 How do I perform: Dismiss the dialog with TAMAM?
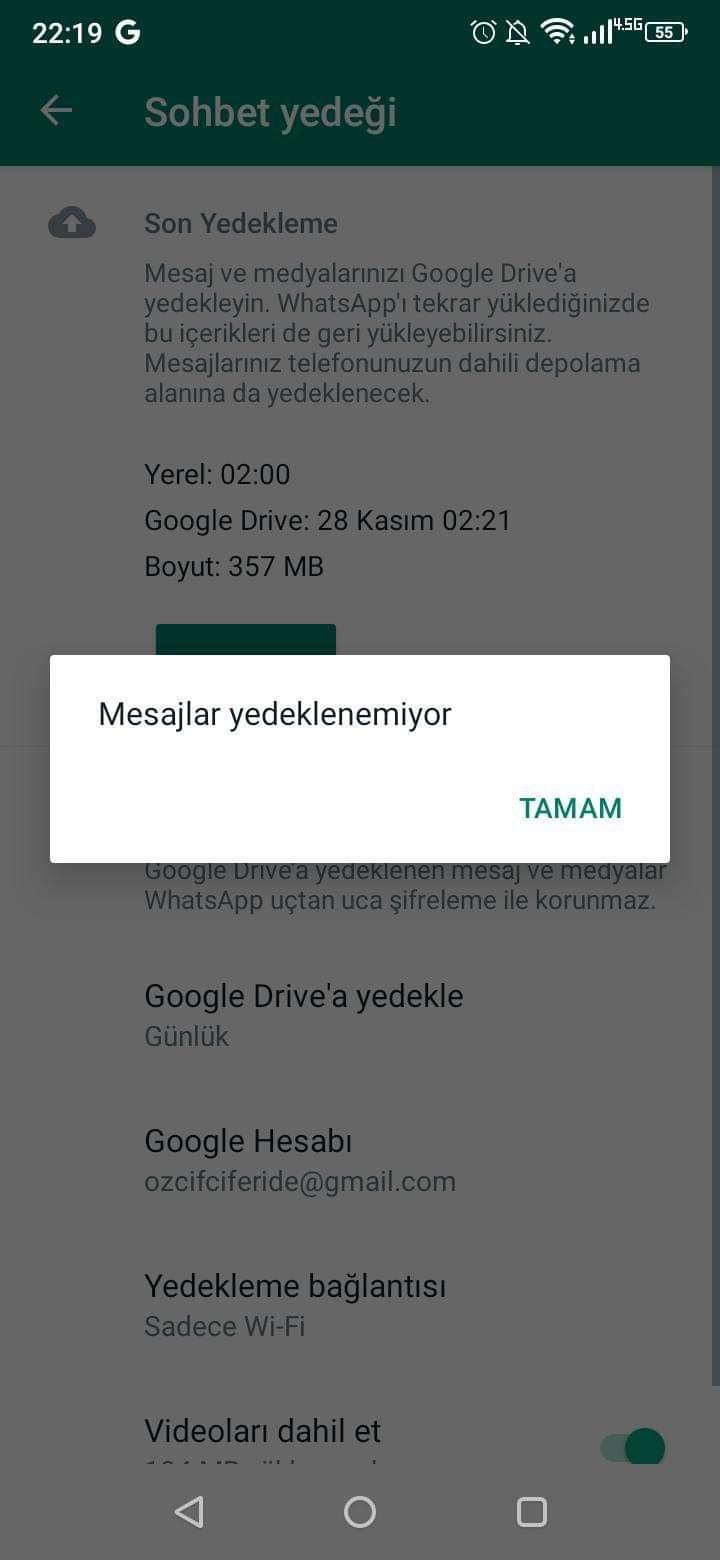[x=570, y=808]
